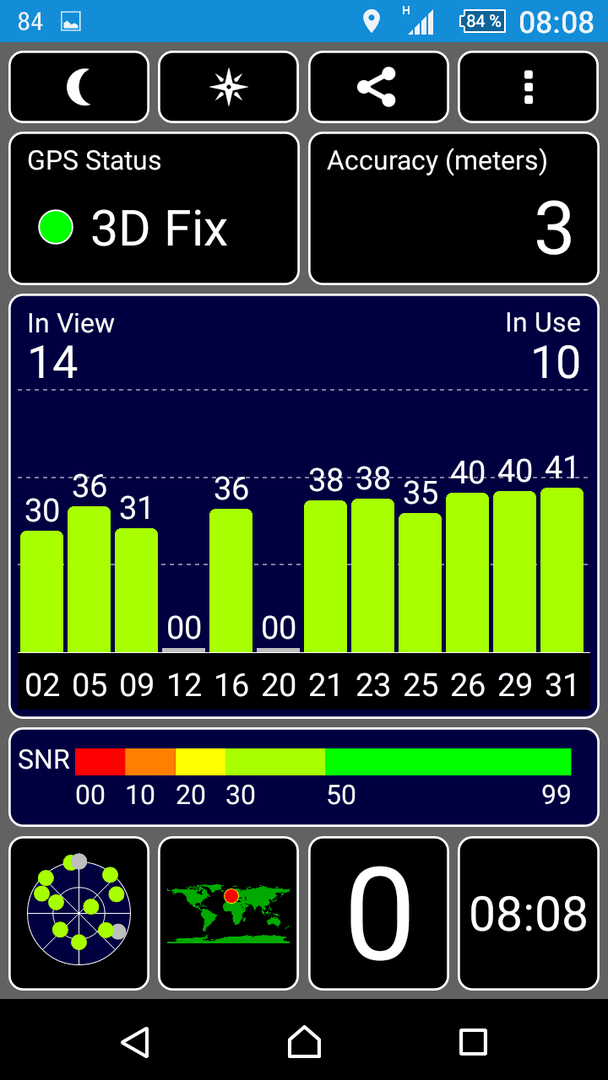Screen dimensions: 608x1080
Task: Tap the GPS Status 3D Fix tile
Action: pyautogui.click(x=154, y=208)
